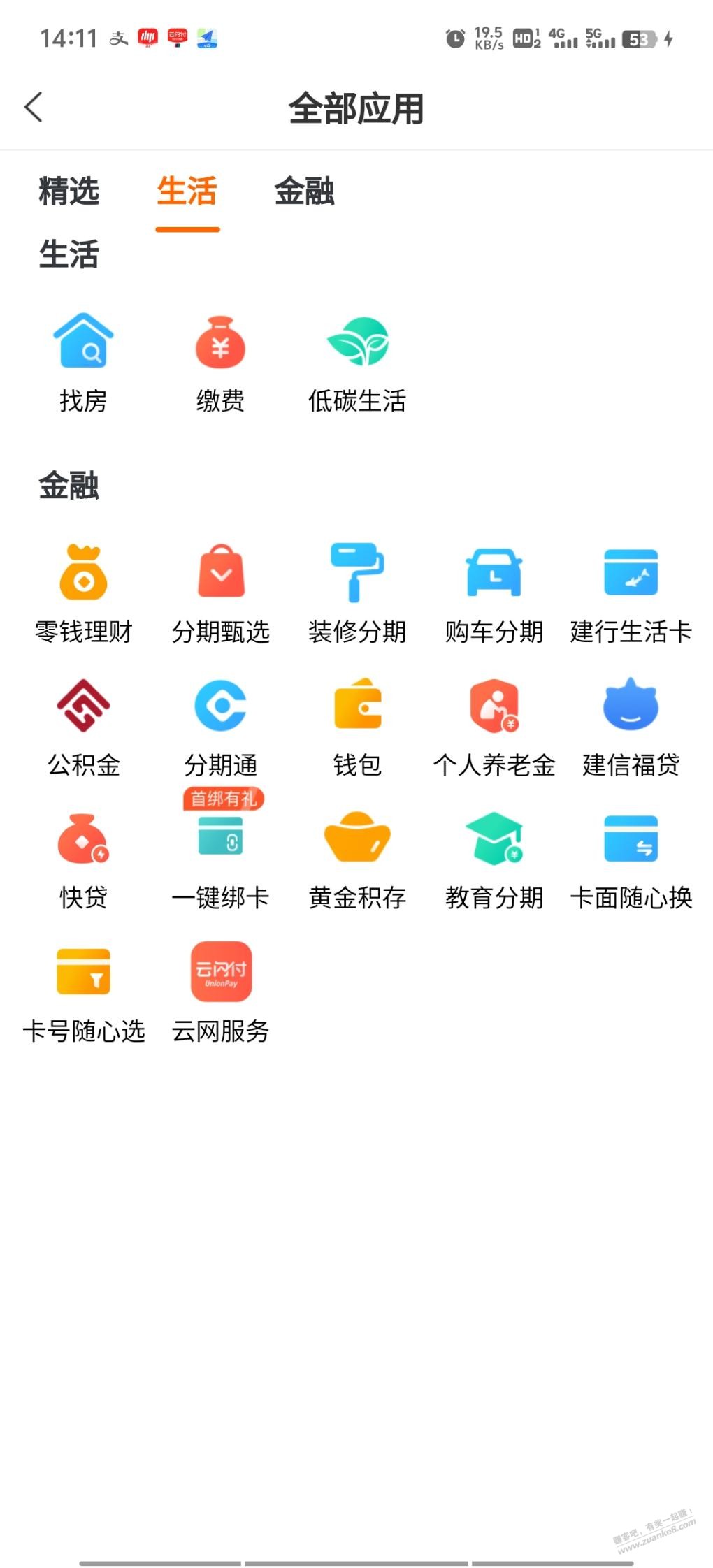The width and height of the screenshot is (713, 1568).
Task: Open 购车分期
Action: [494, 594]
